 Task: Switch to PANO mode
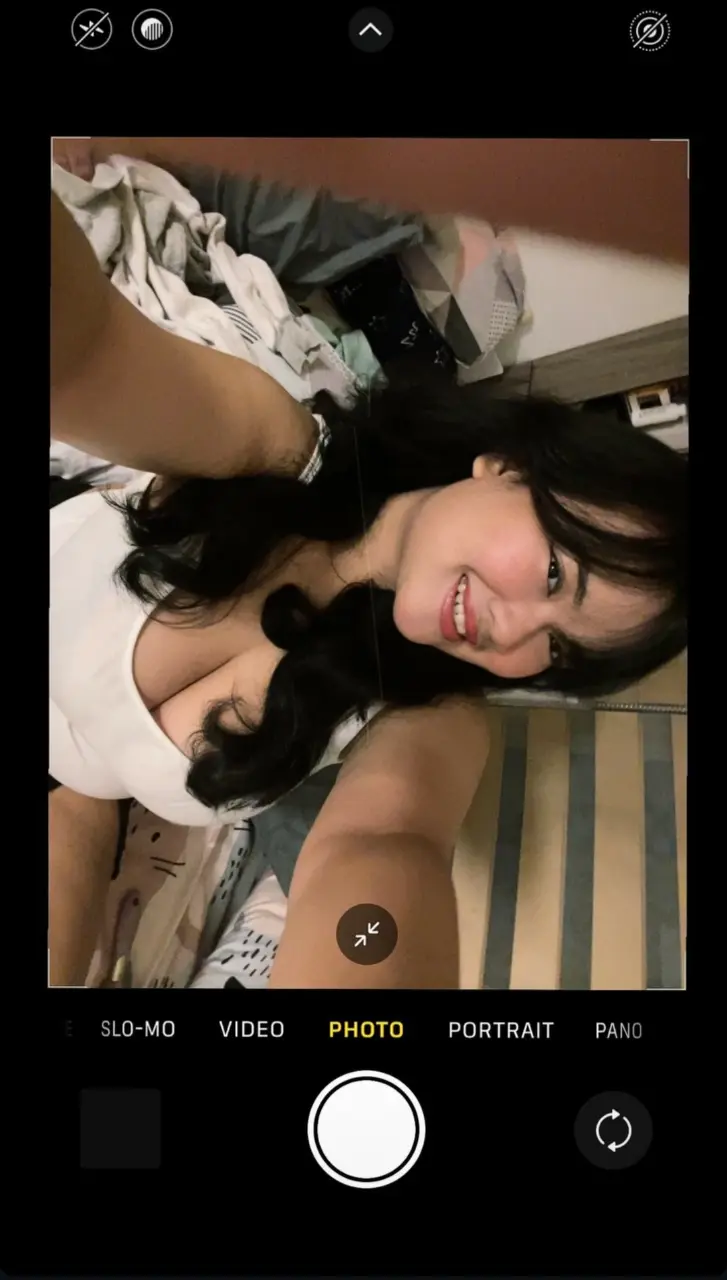(x=619, y=1030)
